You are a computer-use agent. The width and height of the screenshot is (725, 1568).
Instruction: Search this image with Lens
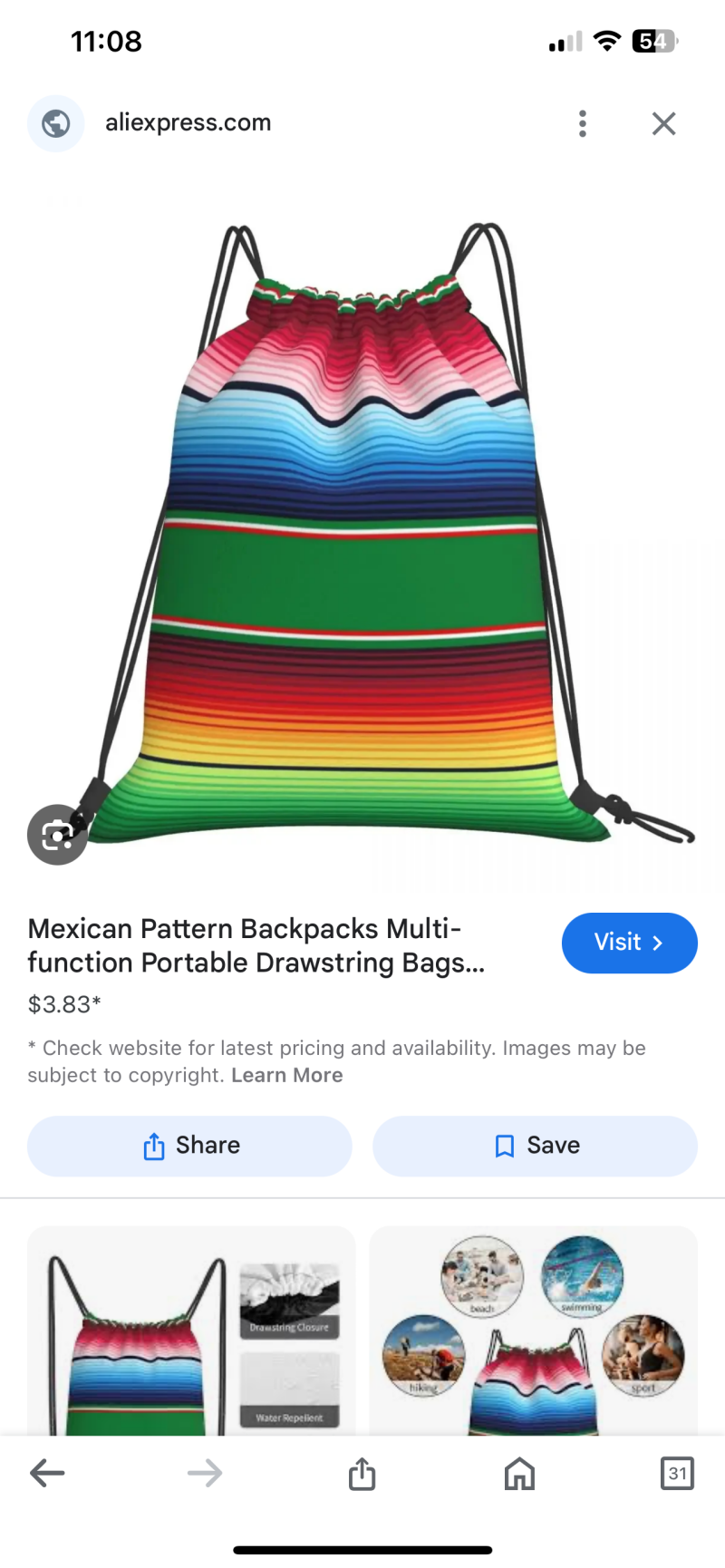click(57, 834)
